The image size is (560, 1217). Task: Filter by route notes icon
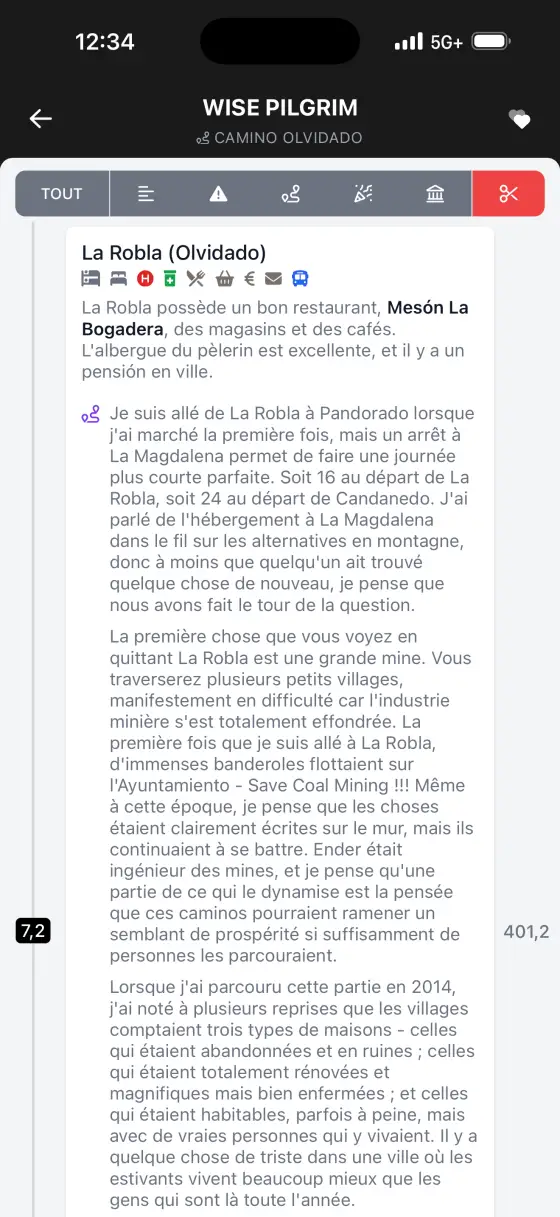coord(290,194)
